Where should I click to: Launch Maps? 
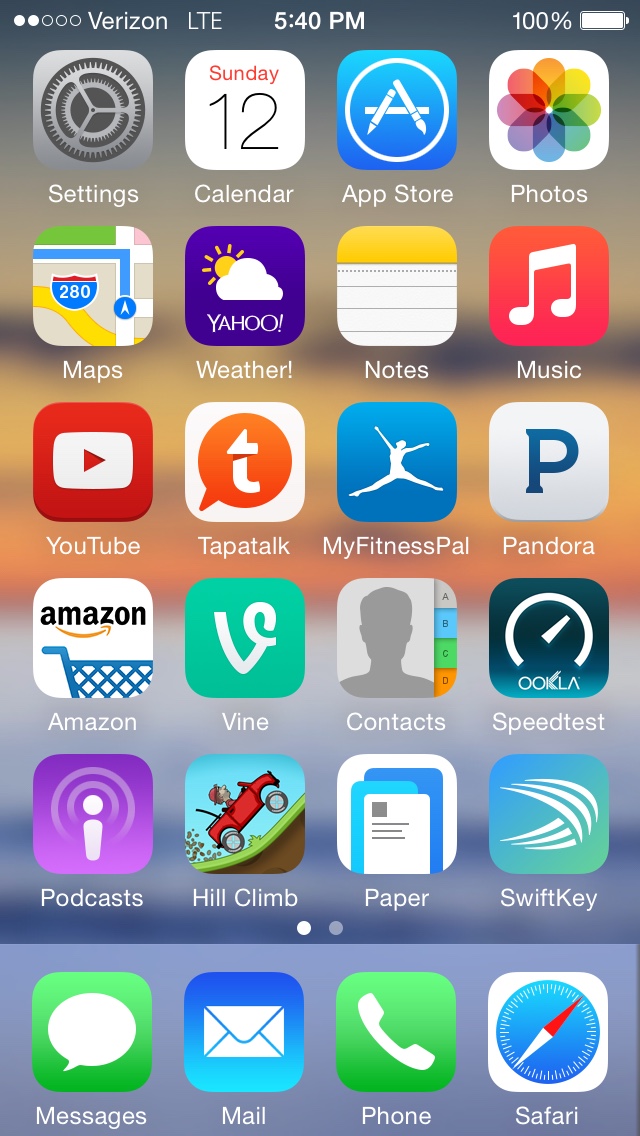(93, 287)
